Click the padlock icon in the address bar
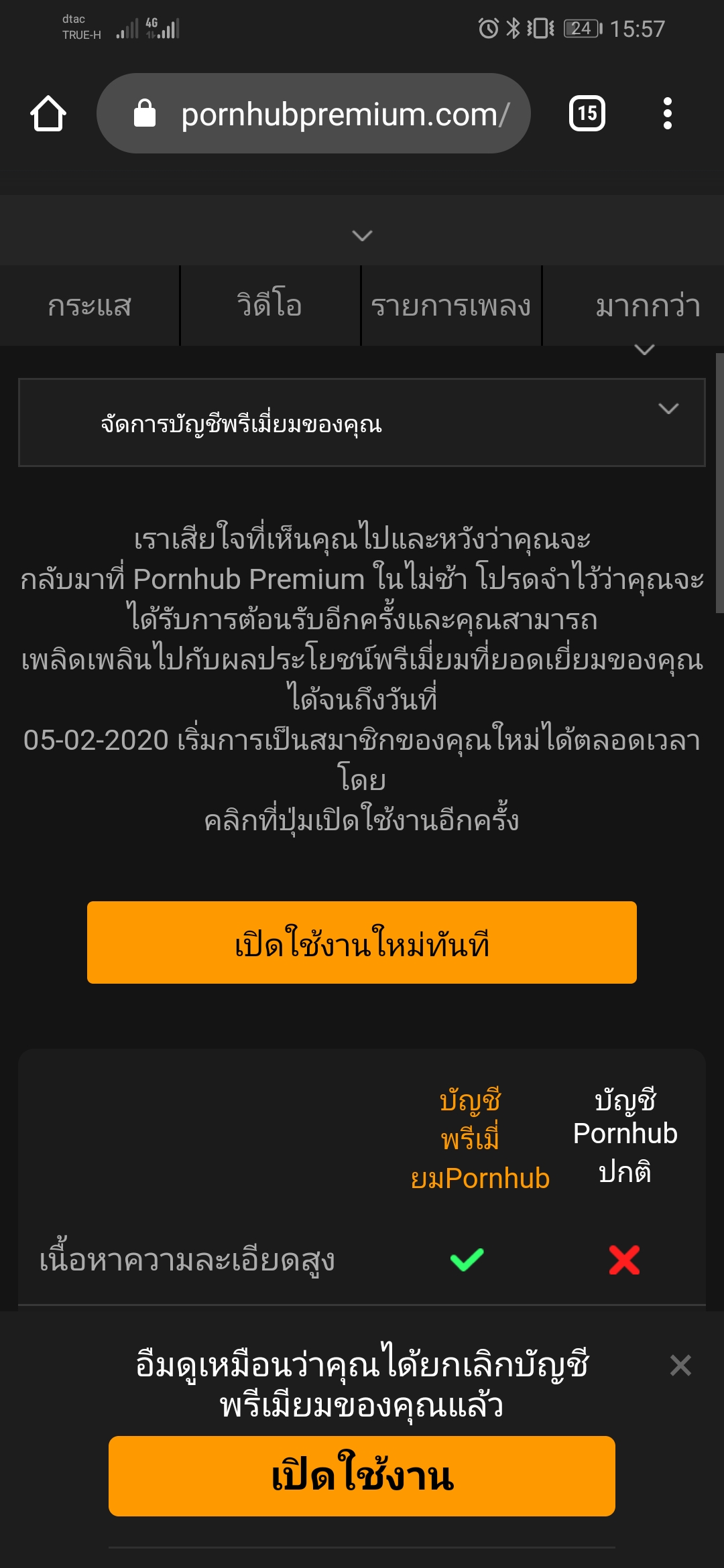The width and height of the screenshot is (724, 1568). click(x=146, y=113)
